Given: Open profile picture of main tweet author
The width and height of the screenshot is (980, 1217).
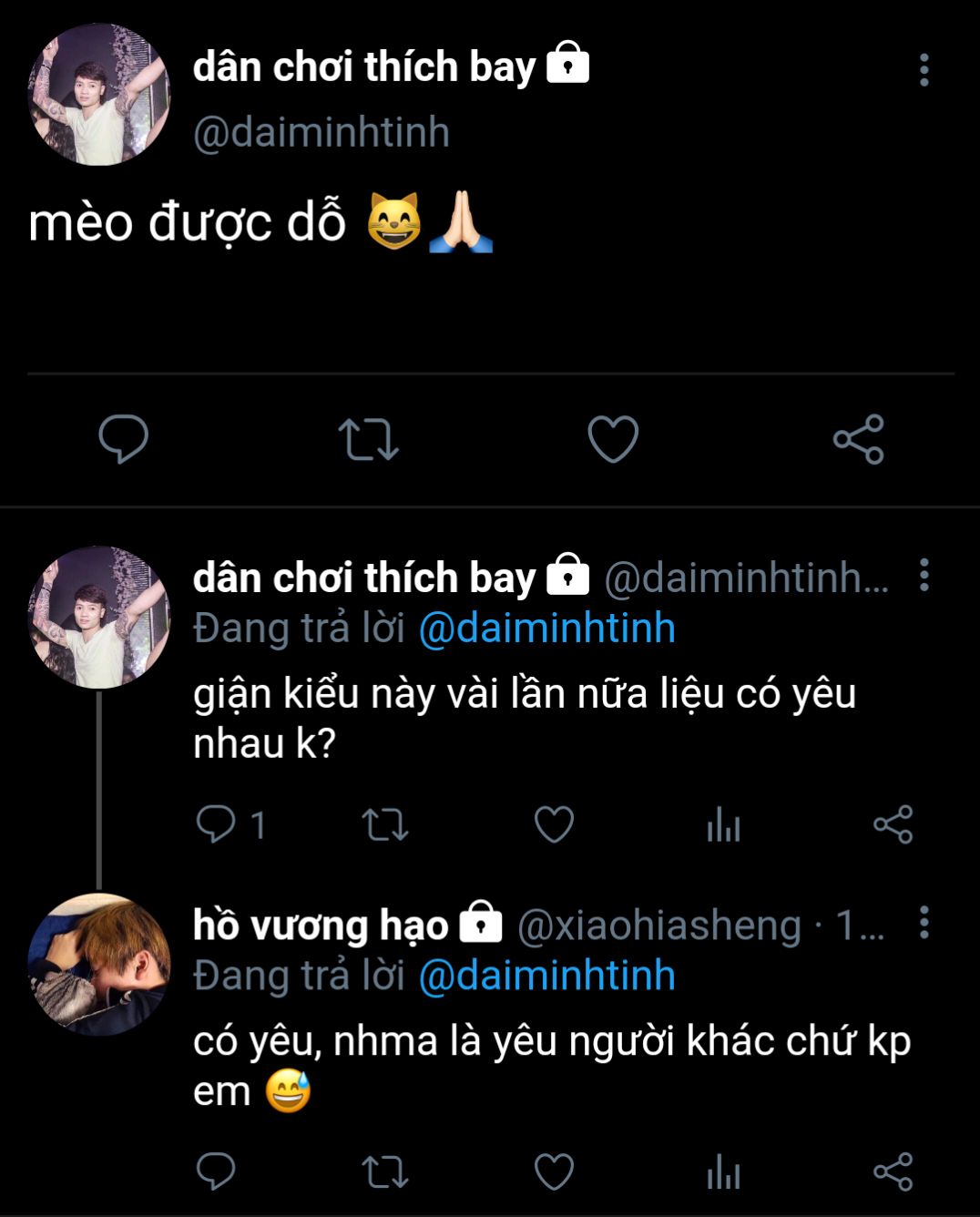Looking at the screenshot, I should pyautogui.click(x=99, y=95).
